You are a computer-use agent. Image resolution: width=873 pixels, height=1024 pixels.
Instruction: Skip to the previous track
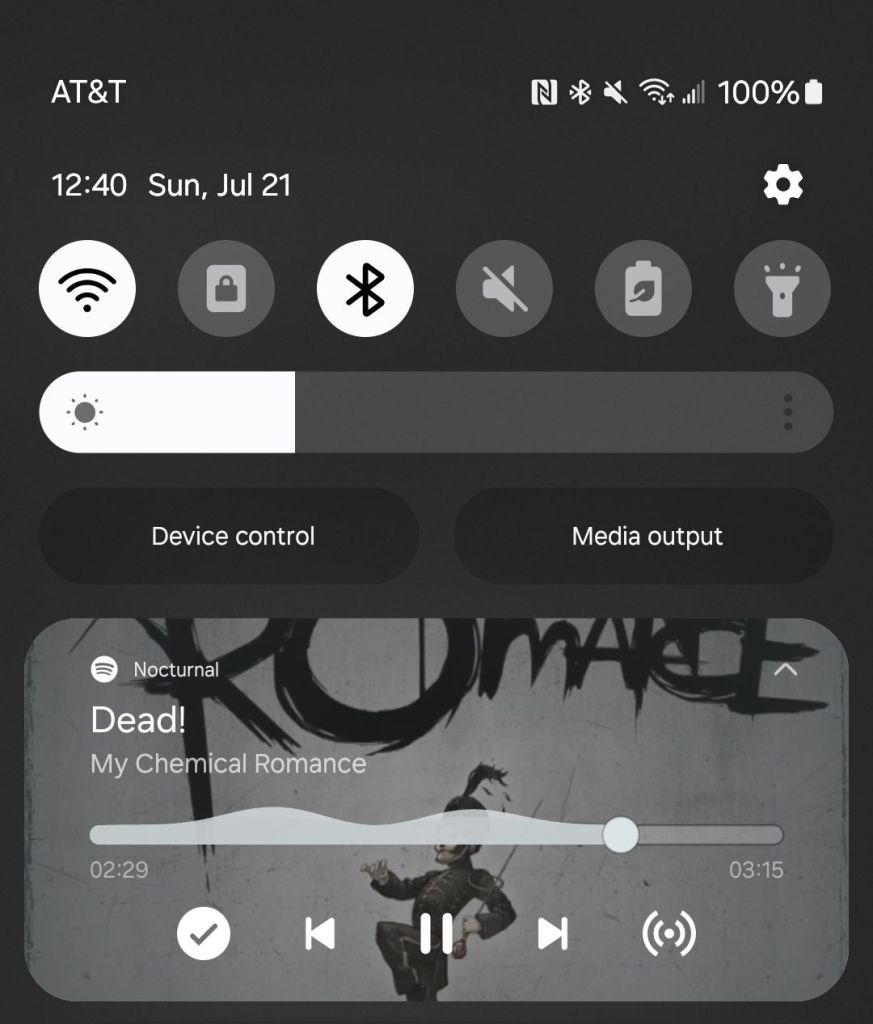[319, 934]
